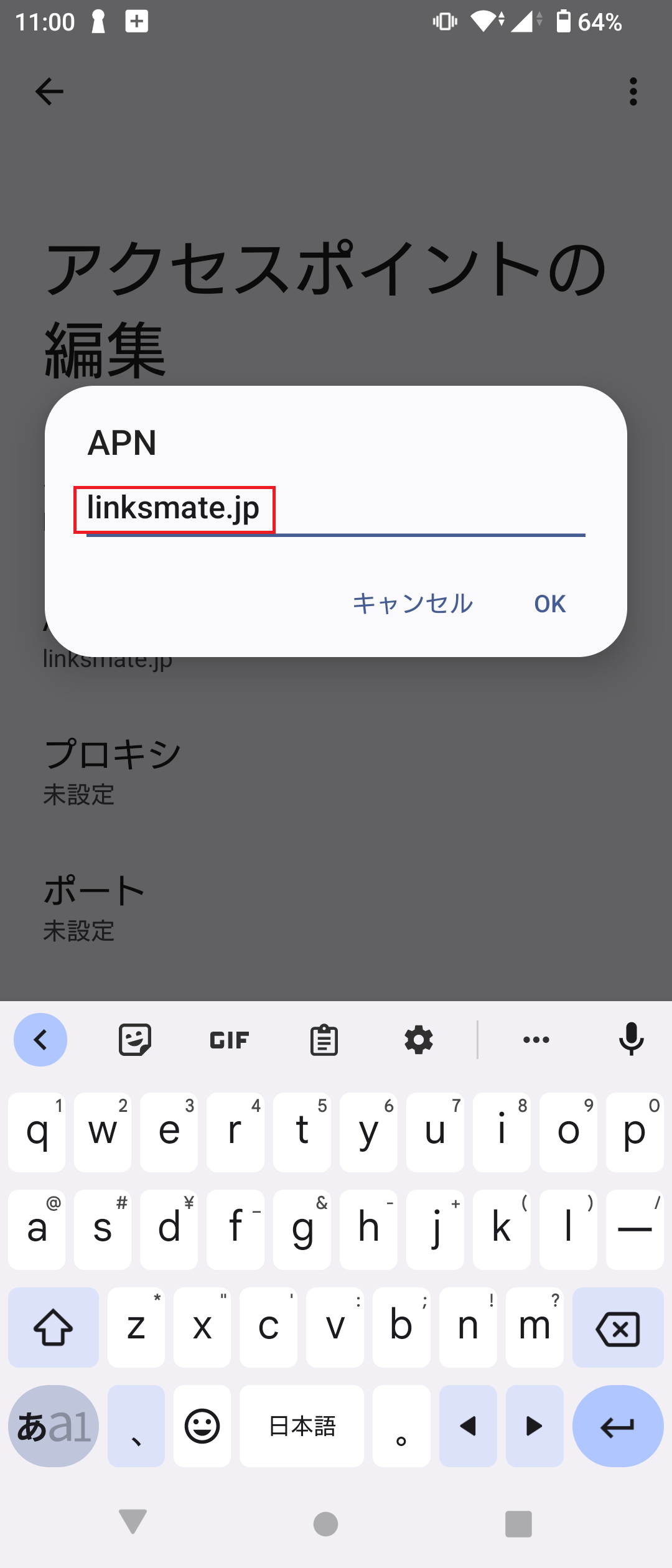
Task: Open the sticker picker in Gboard
Action: coord(134,1039)
